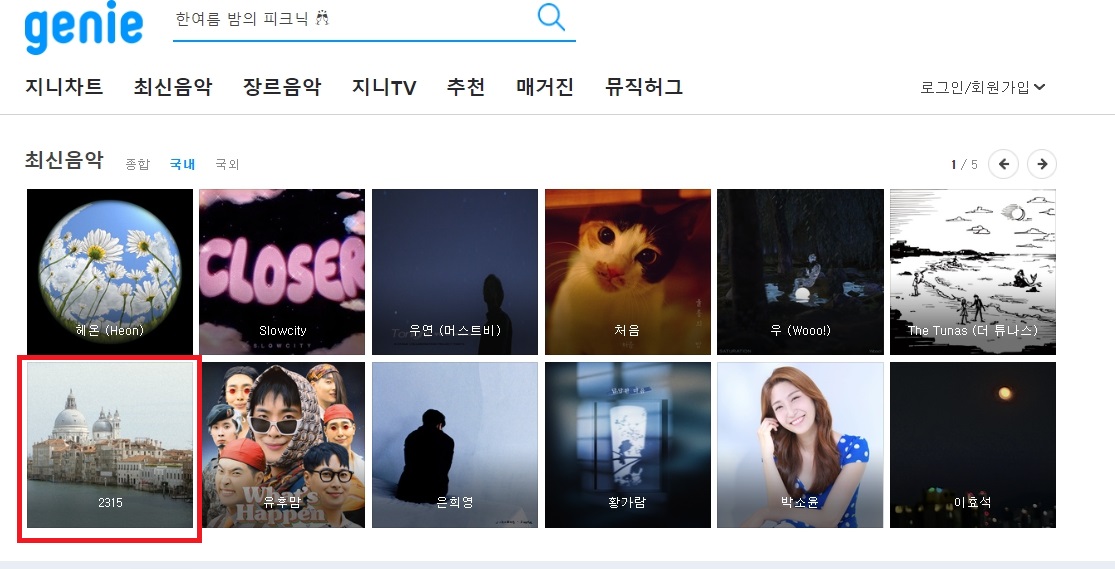The image size is (1115, 569).
Task: Open the 유후맘 album
Action: [x=282, y=444]
